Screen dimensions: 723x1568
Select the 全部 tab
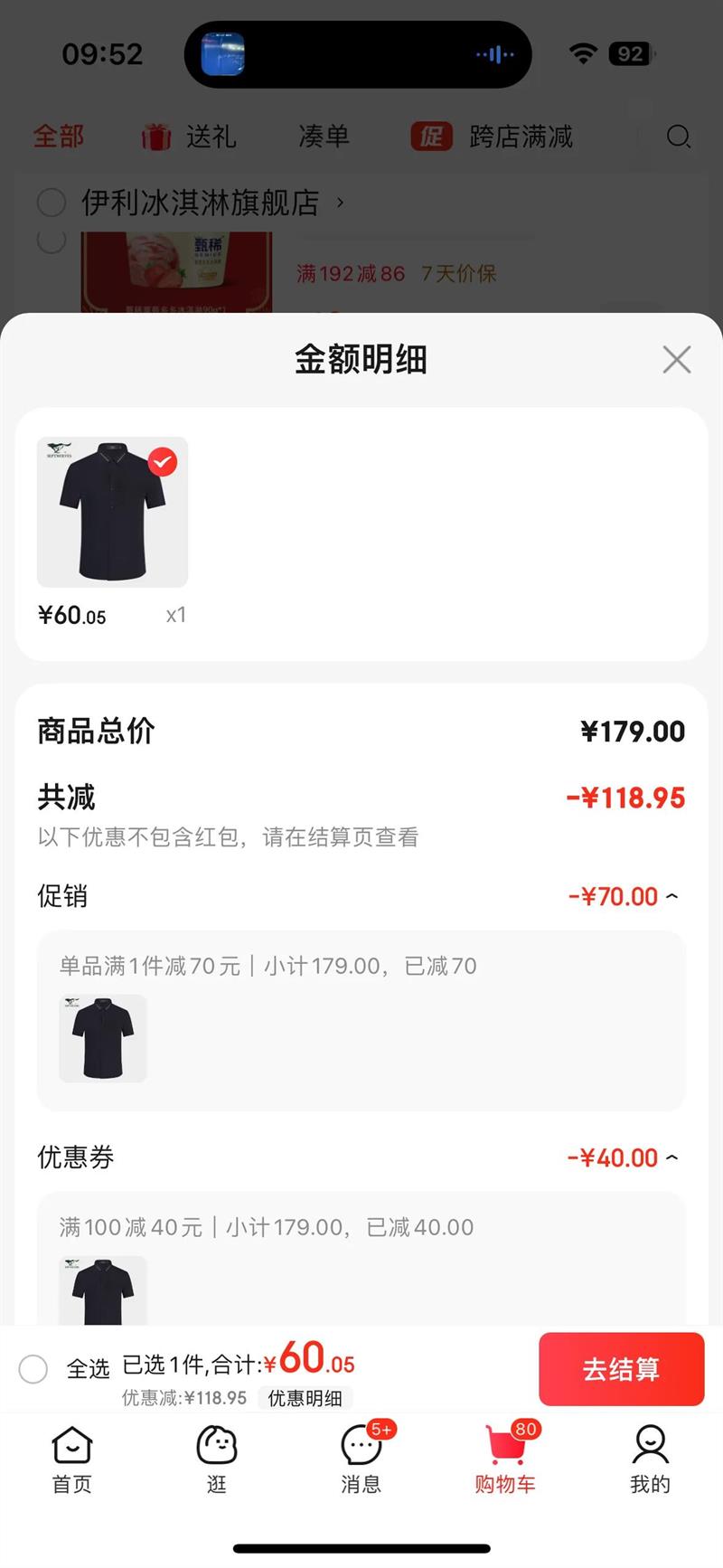[58, 137]
